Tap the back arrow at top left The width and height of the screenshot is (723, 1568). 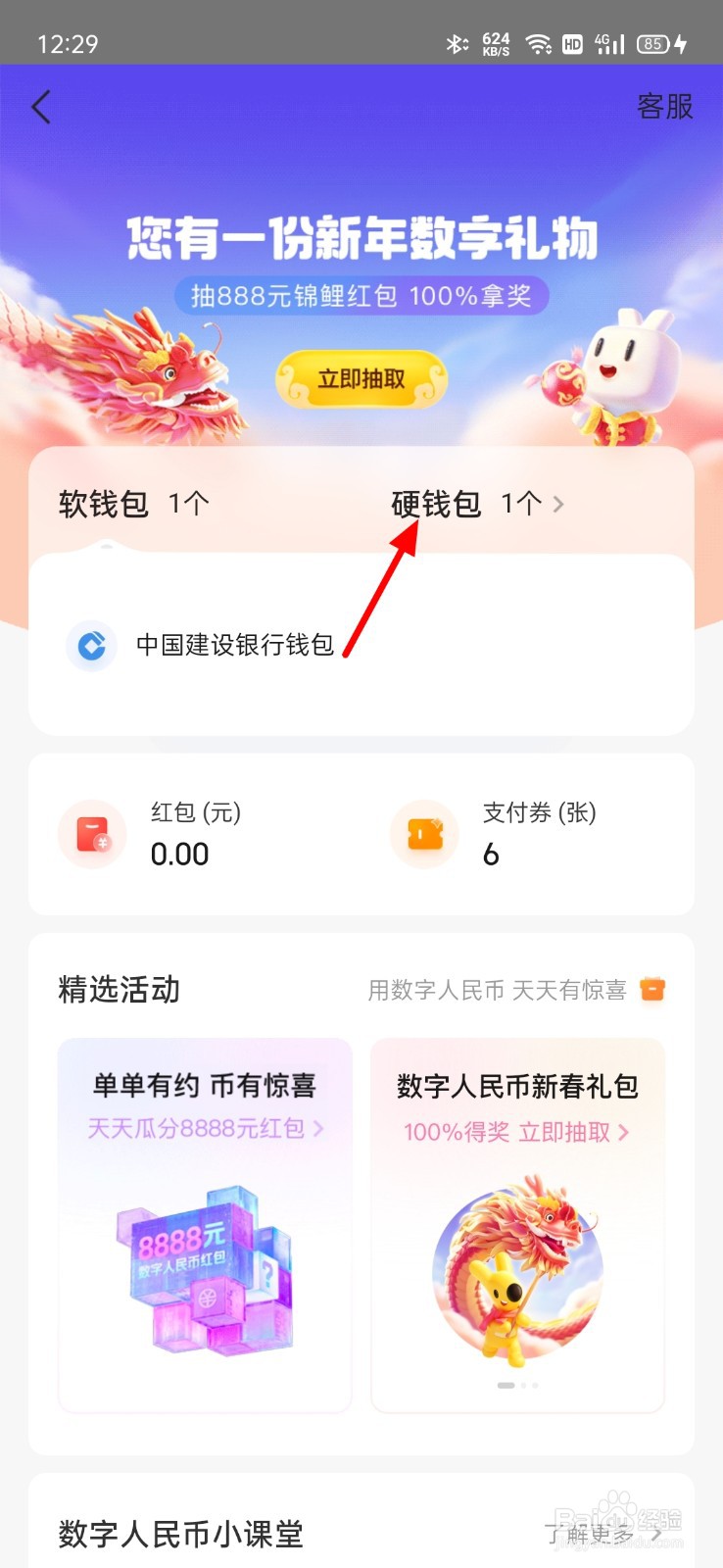[39, 107]
